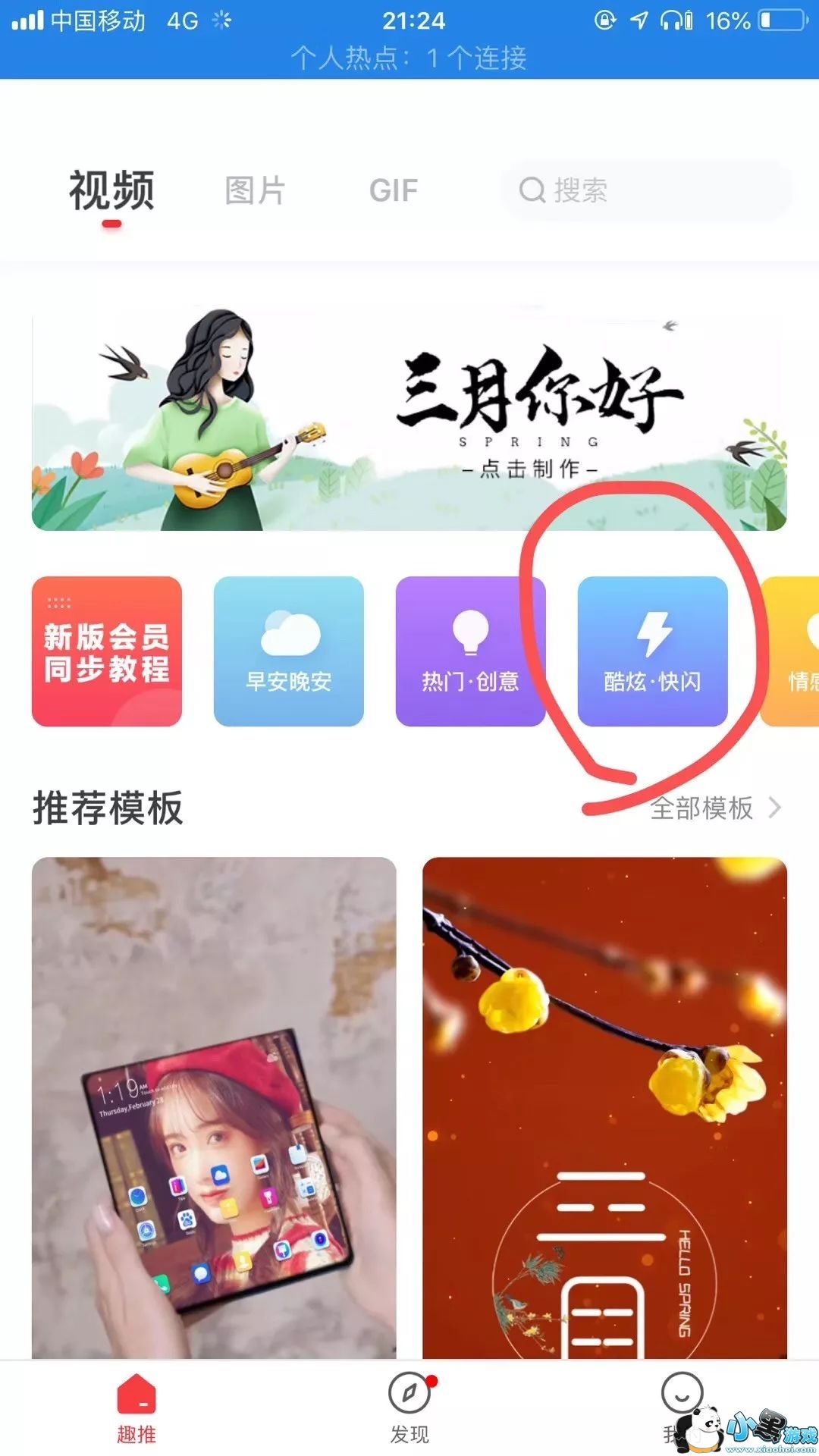Select the 酷炫·快闪 category
Image resolution: width=819 pixels, height=1456 pixels.
pos(653,651)
